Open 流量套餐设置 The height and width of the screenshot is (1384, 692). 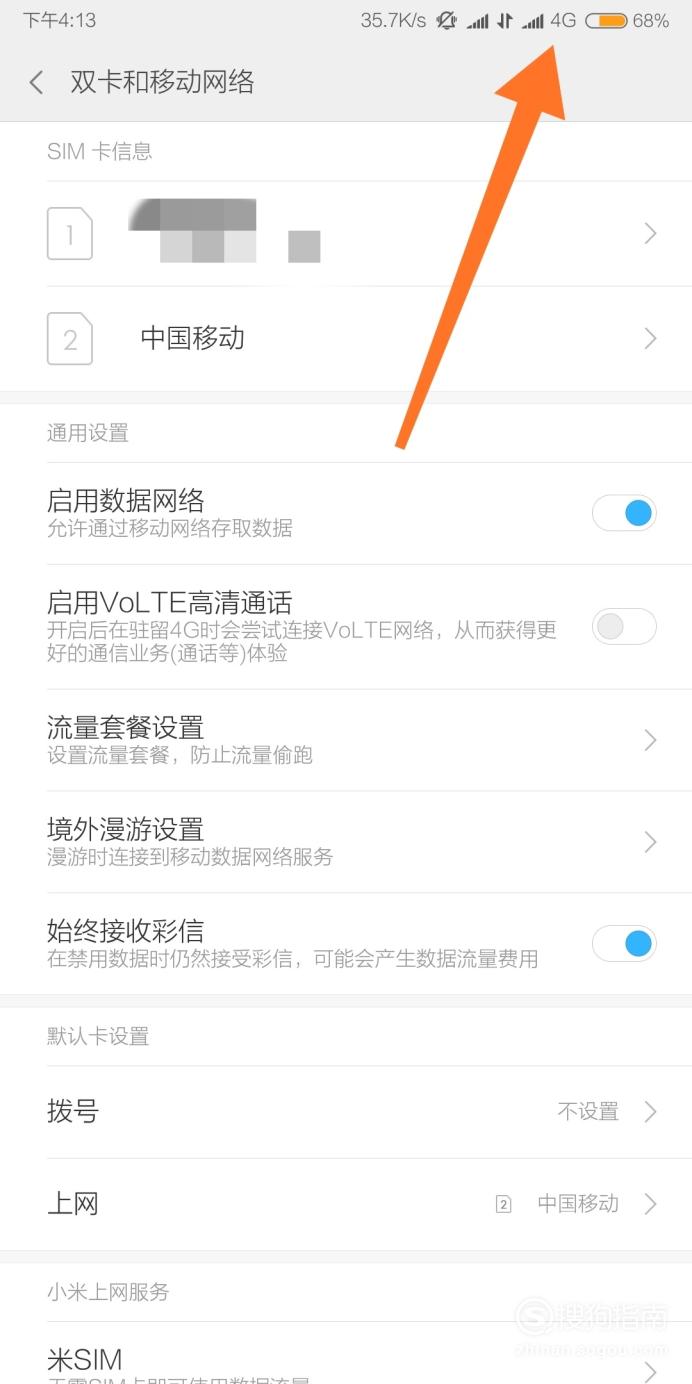(346, 740)
